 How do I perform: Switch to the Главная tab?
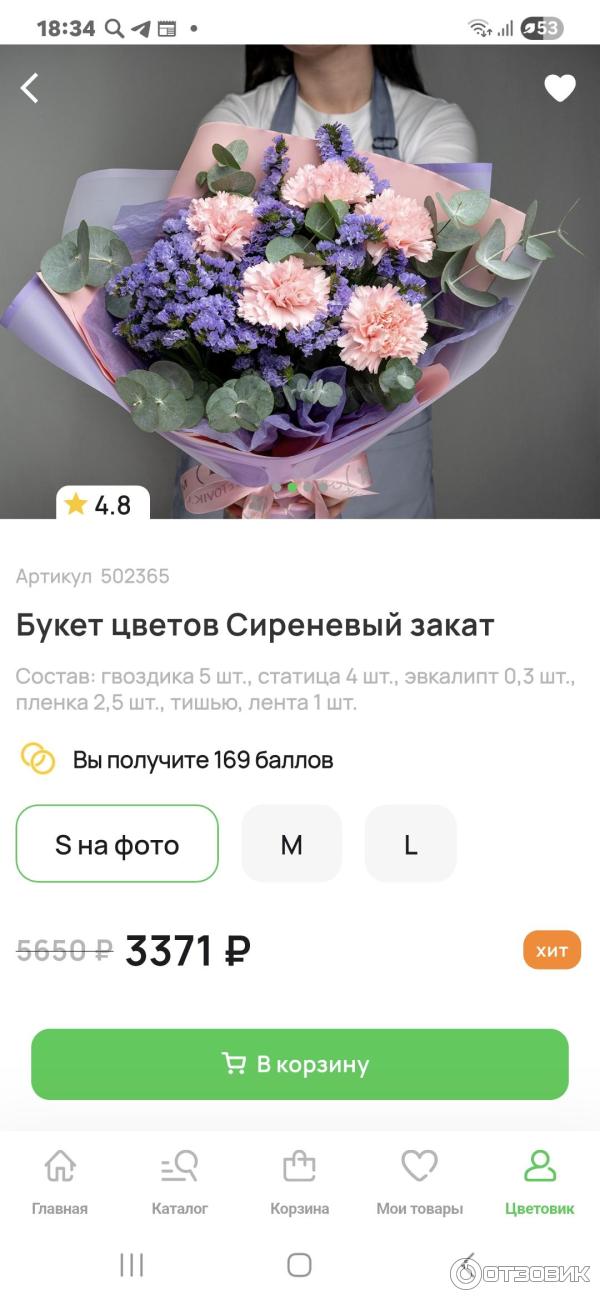click(60, 1182)
